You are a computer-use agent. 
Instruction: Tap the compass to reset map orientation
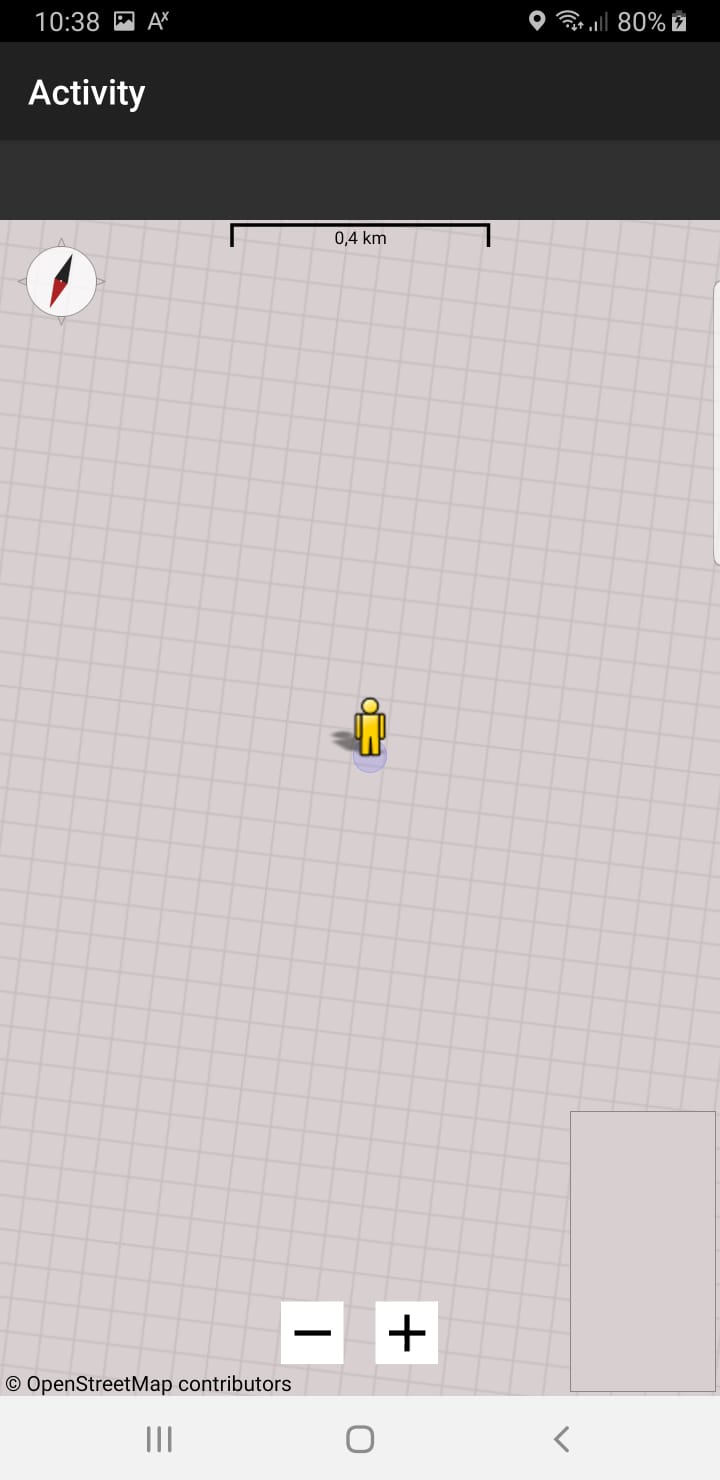pyautogui.click(x=61, y=282)
